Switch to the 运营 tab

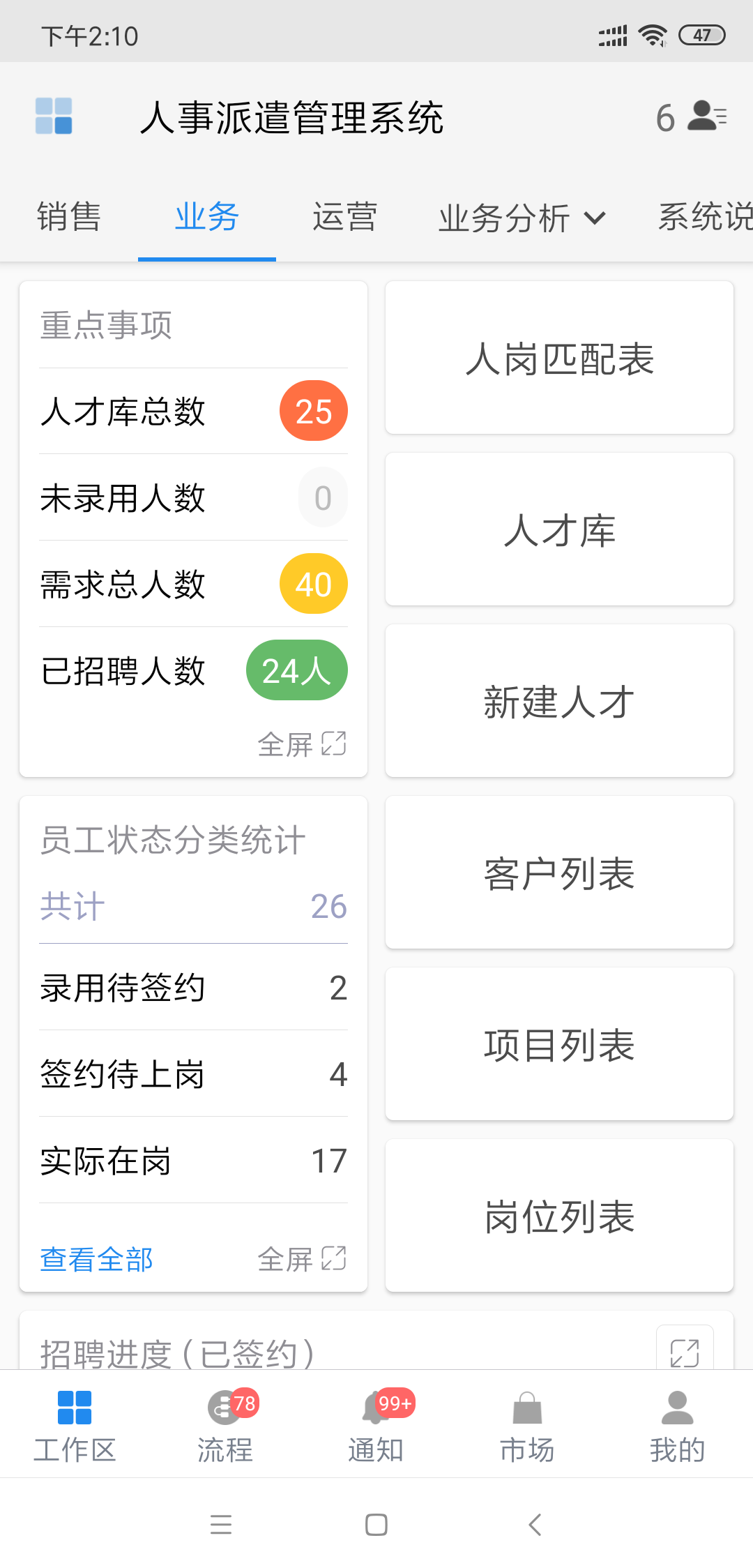pyautogui.click(x=344, y=217)
